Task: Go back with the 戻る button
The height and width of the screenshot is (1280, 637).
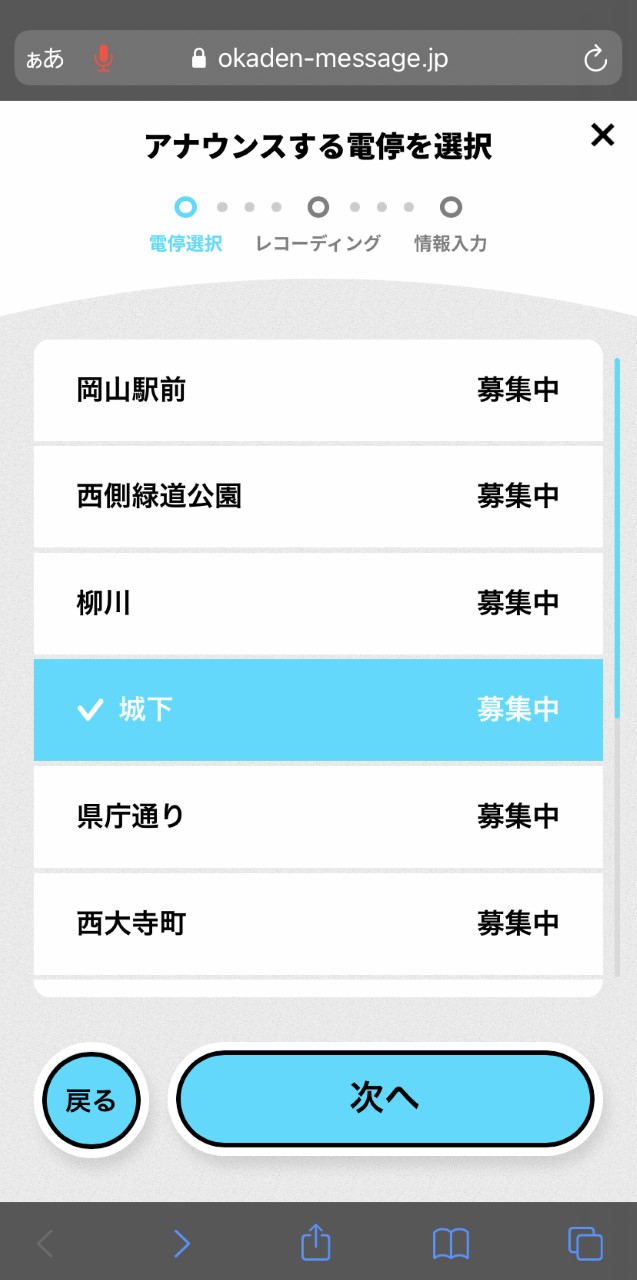Action: [x=91, y=1100]
